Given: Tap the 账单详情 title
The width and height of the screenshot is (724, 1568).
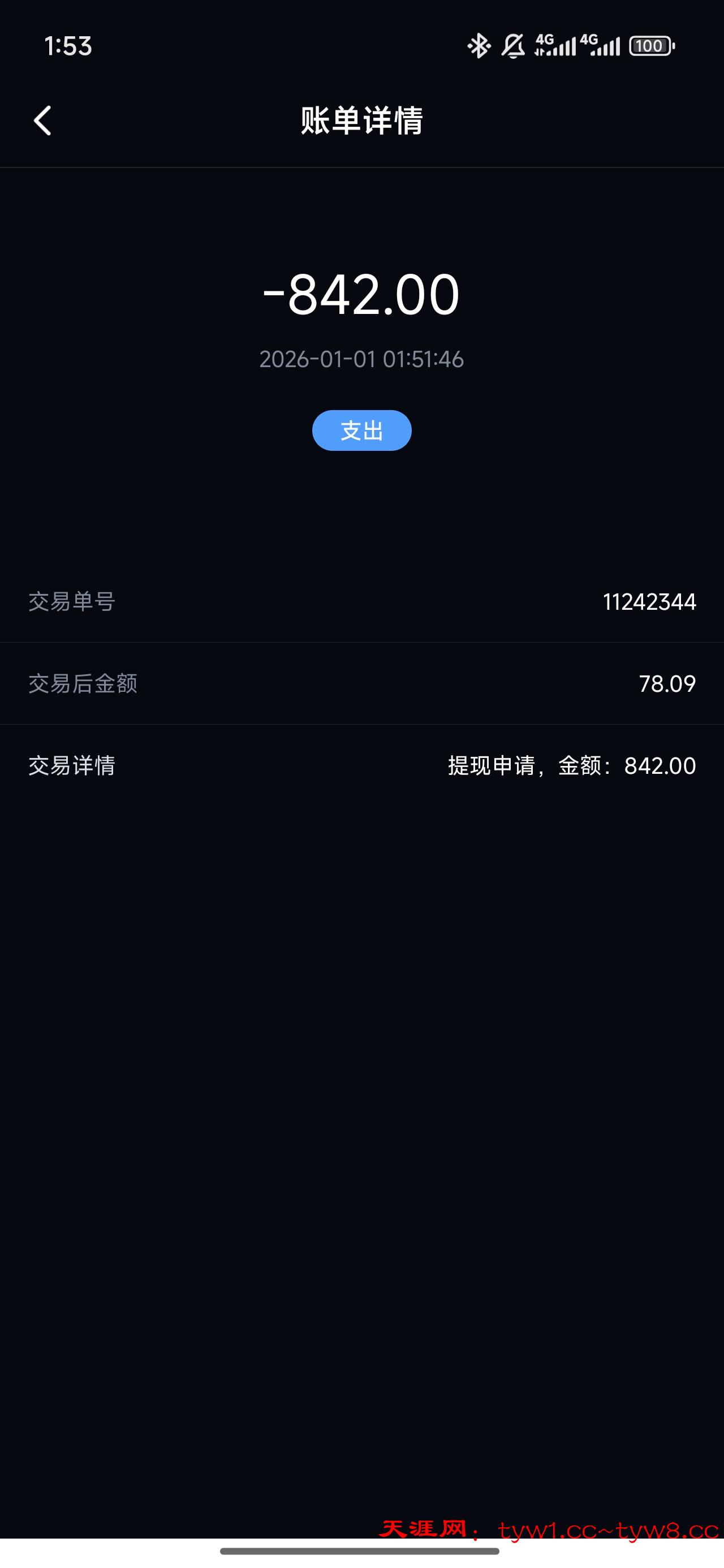Looking at the screenshot, I should (x=361, y=121).
